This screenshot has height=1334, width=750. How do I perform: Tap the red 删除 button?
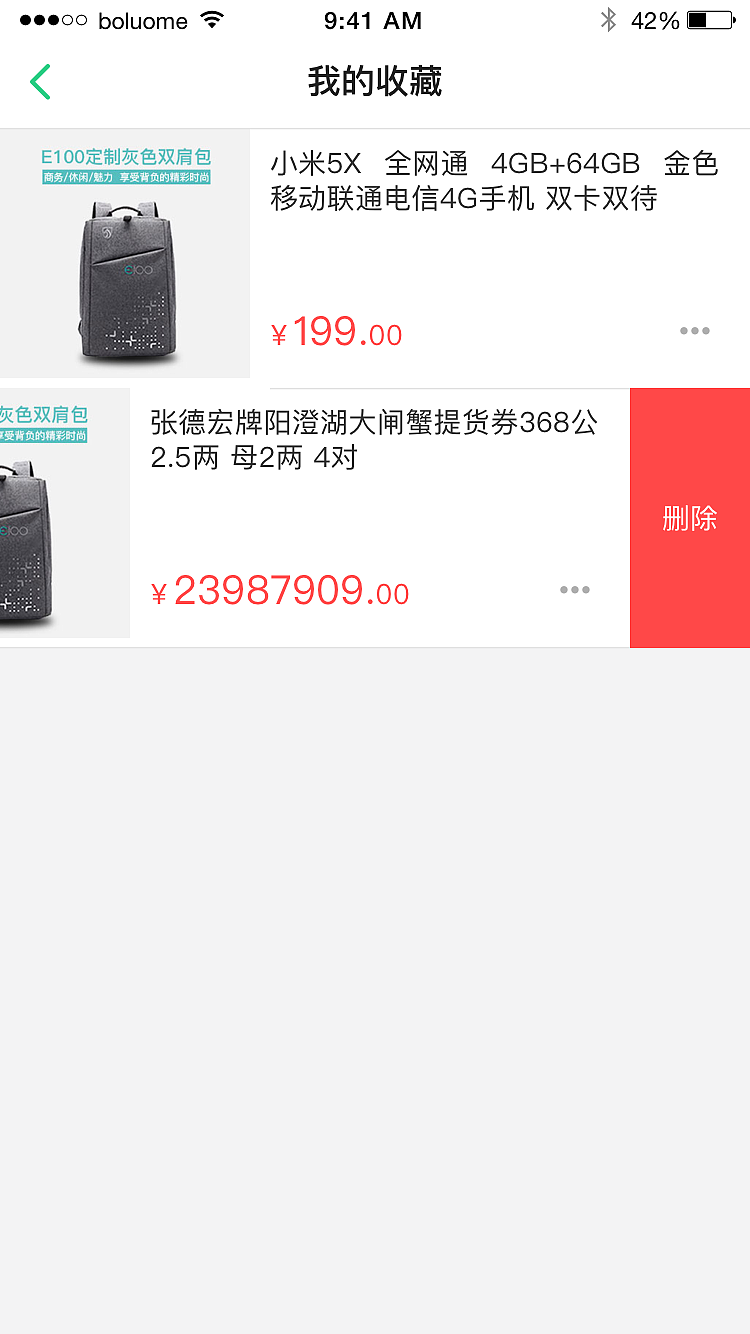click(x=689, y=517)
